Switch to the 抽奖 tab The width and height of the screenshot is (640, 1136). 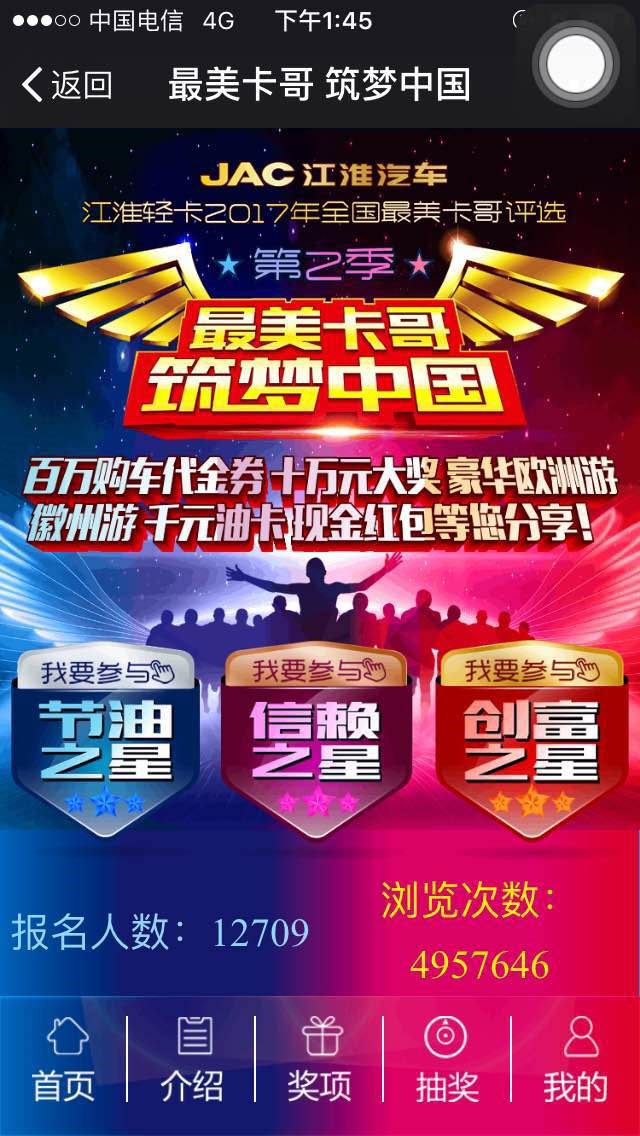click(x=447, y=1060)
